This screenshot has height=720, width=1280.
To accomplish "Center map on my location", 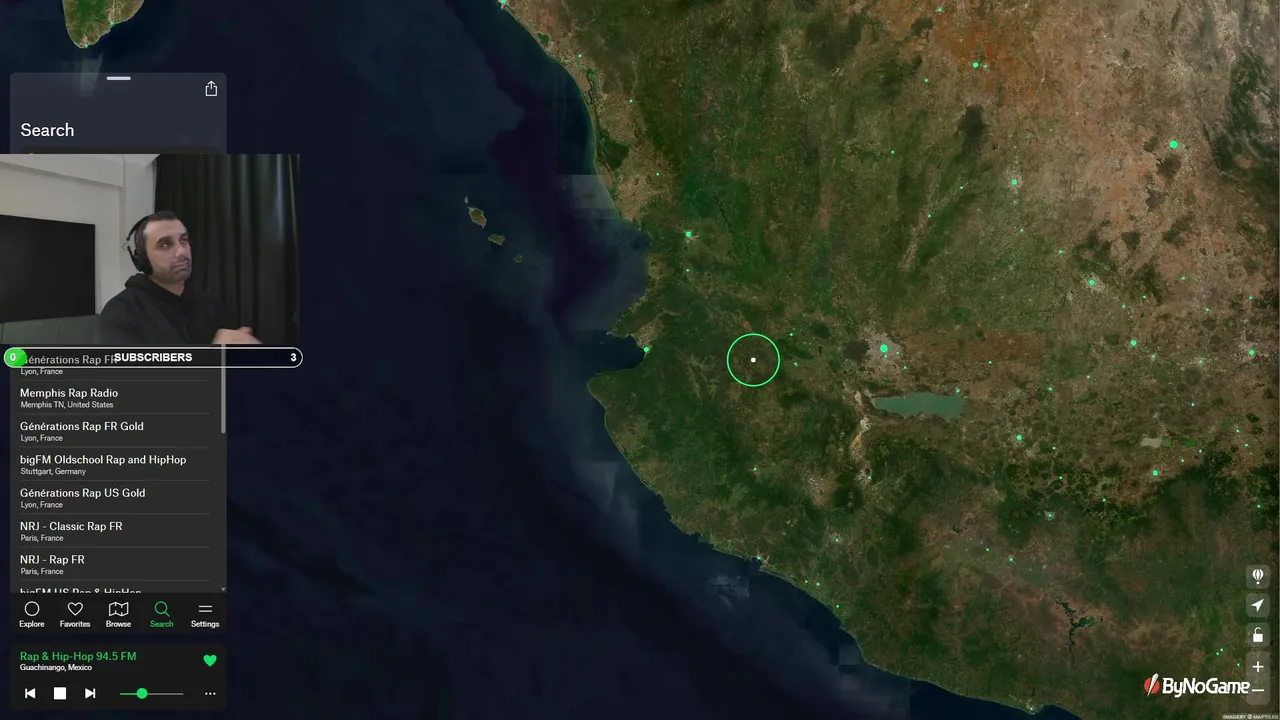I will click(x=1258, y=605).
